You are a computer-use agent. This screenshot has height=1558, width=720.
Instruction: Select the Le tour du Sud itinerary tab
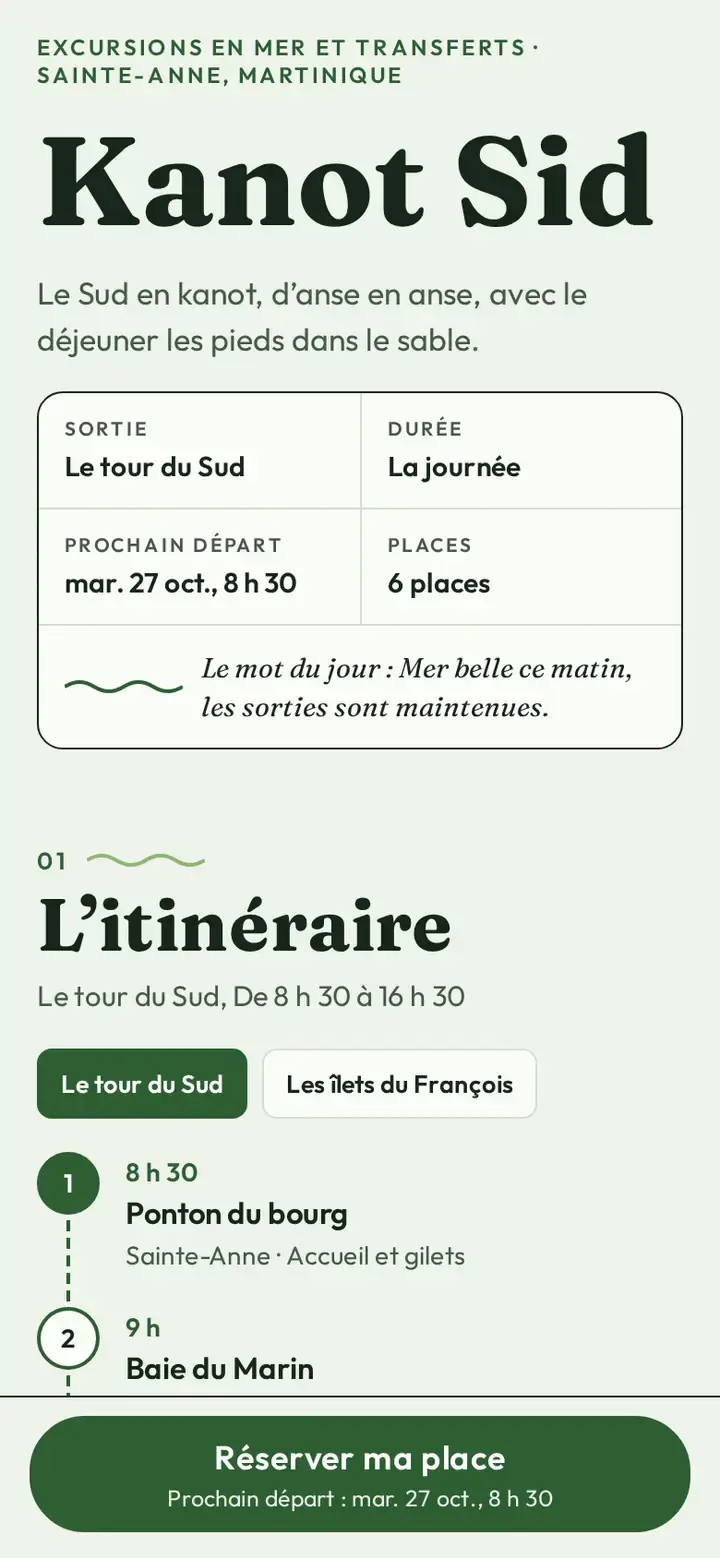pos(142,1083)
